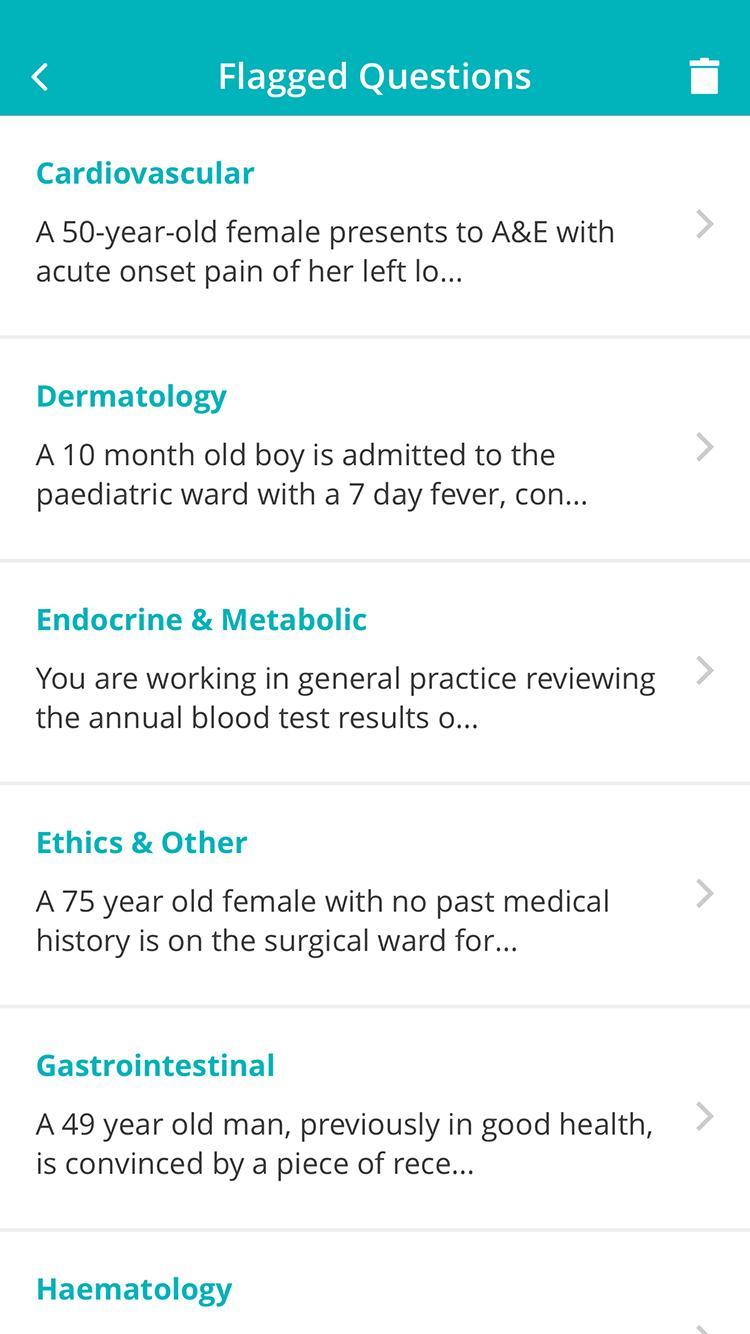Open the Gastrointestinal flagged question
Image resolution: width=750 pixels, height=1334 pixels.
coord(375,1119)
